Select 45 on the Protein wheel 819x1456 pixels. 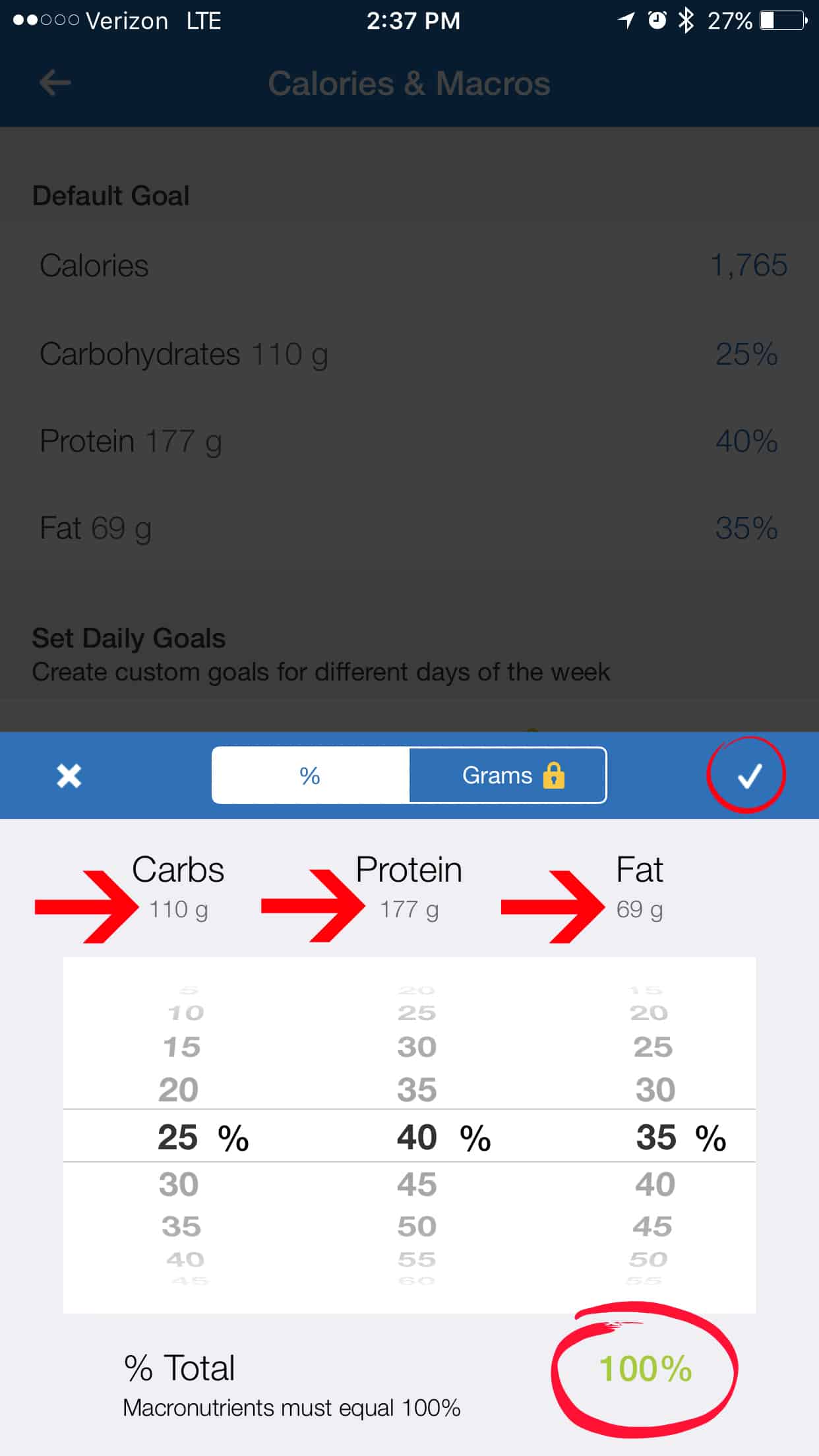[415, 1184]
